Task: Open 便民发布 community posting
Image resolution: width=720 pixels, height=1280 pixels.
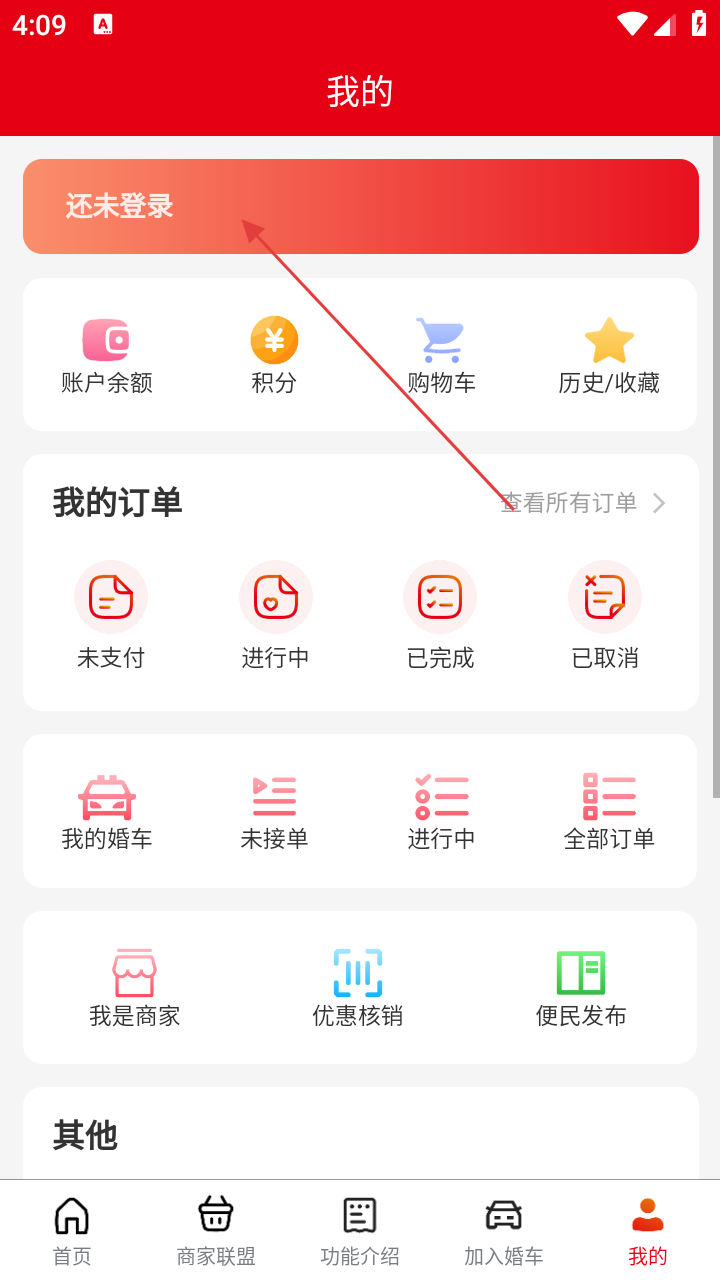Action: pos(581,988)
